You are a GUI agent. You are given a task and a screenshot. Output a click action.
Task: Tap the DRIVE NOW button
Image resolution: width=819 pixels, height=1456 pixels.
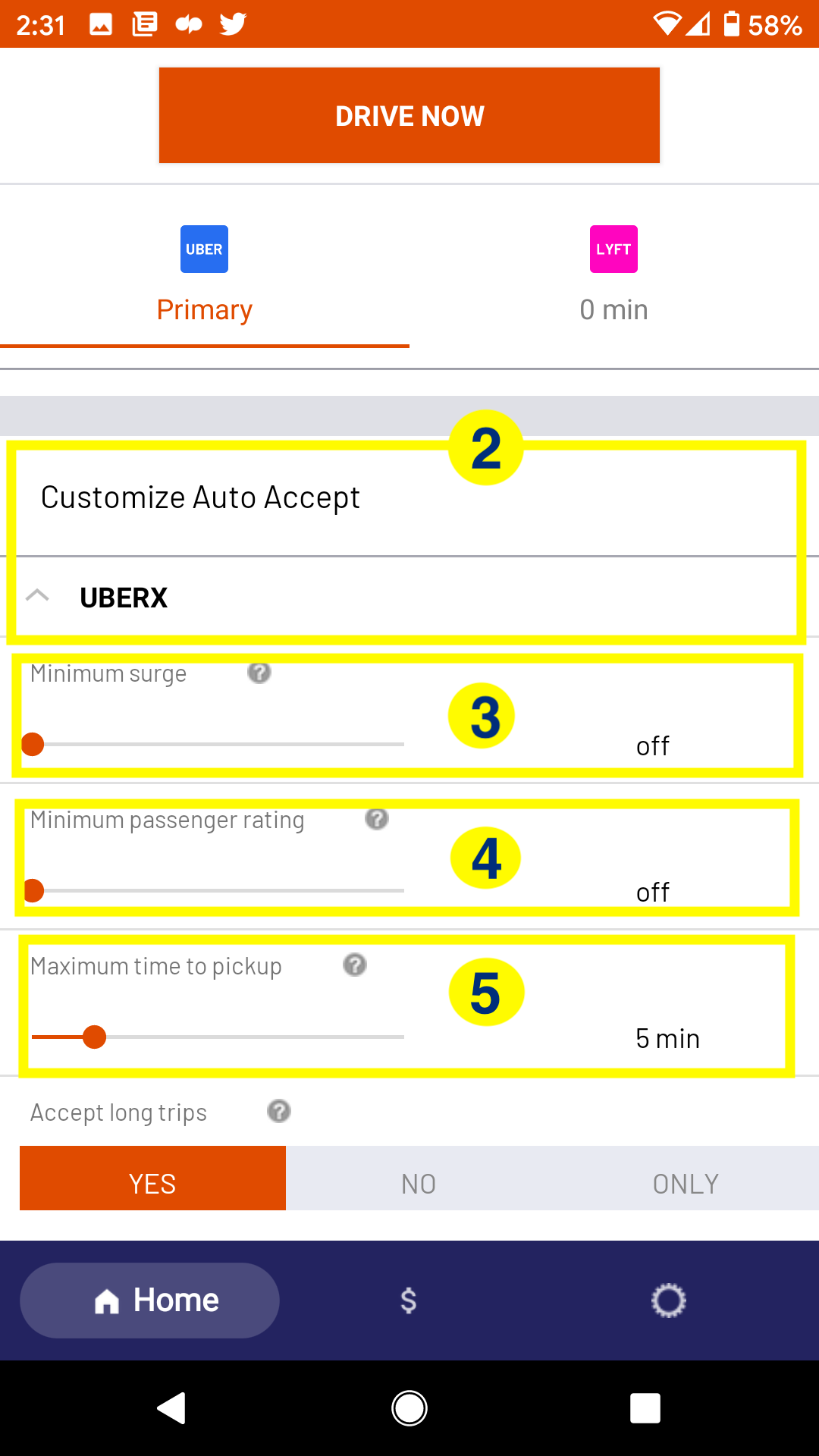pos(409,115)
